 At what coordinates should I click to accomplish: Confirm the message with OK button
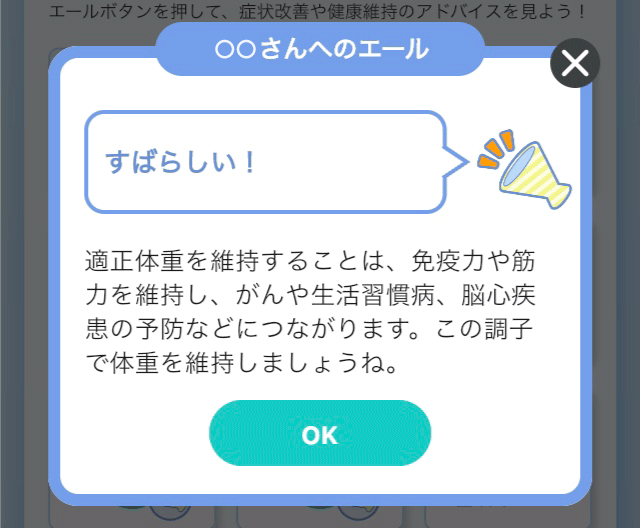point(320,434)
